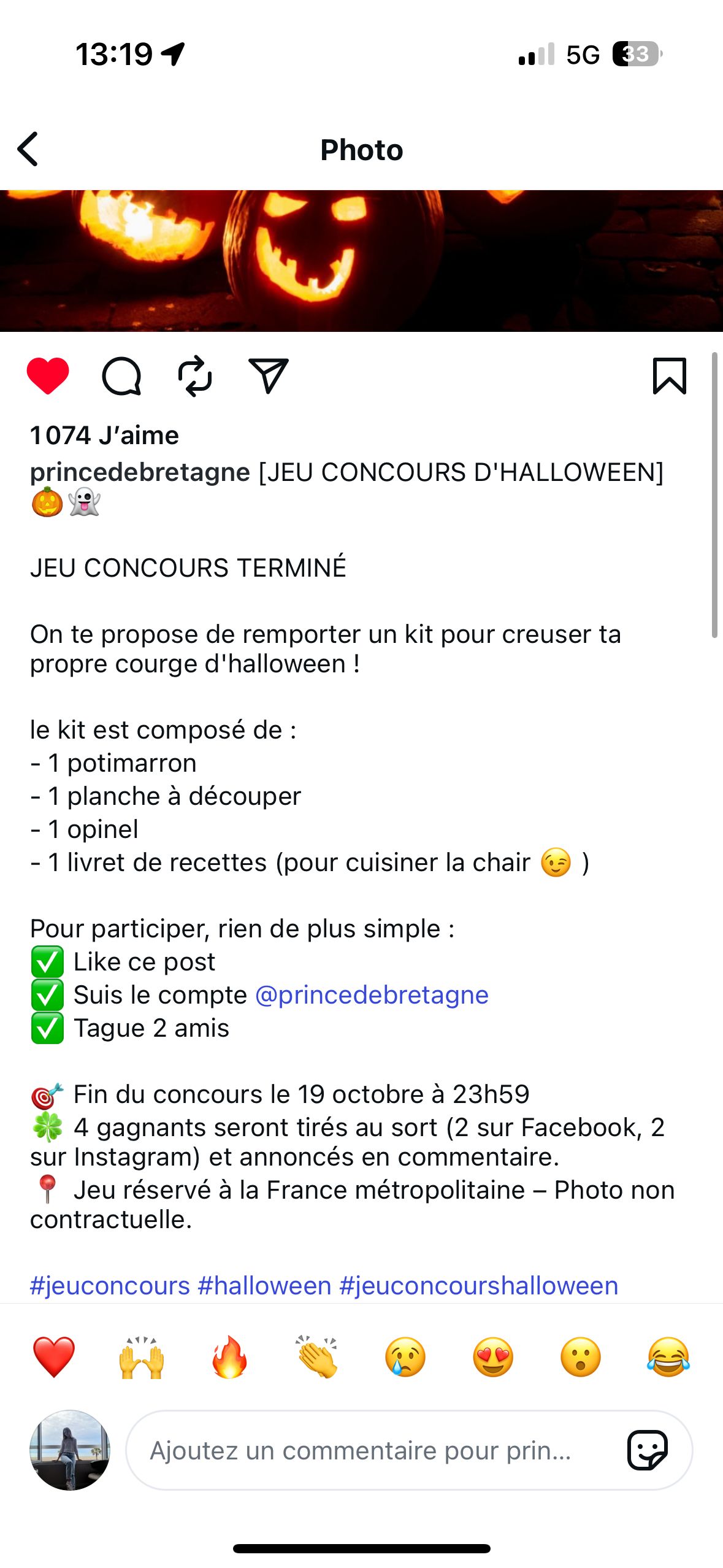Go back using the arrow
723x1568 pixels.
click(28, 149)
